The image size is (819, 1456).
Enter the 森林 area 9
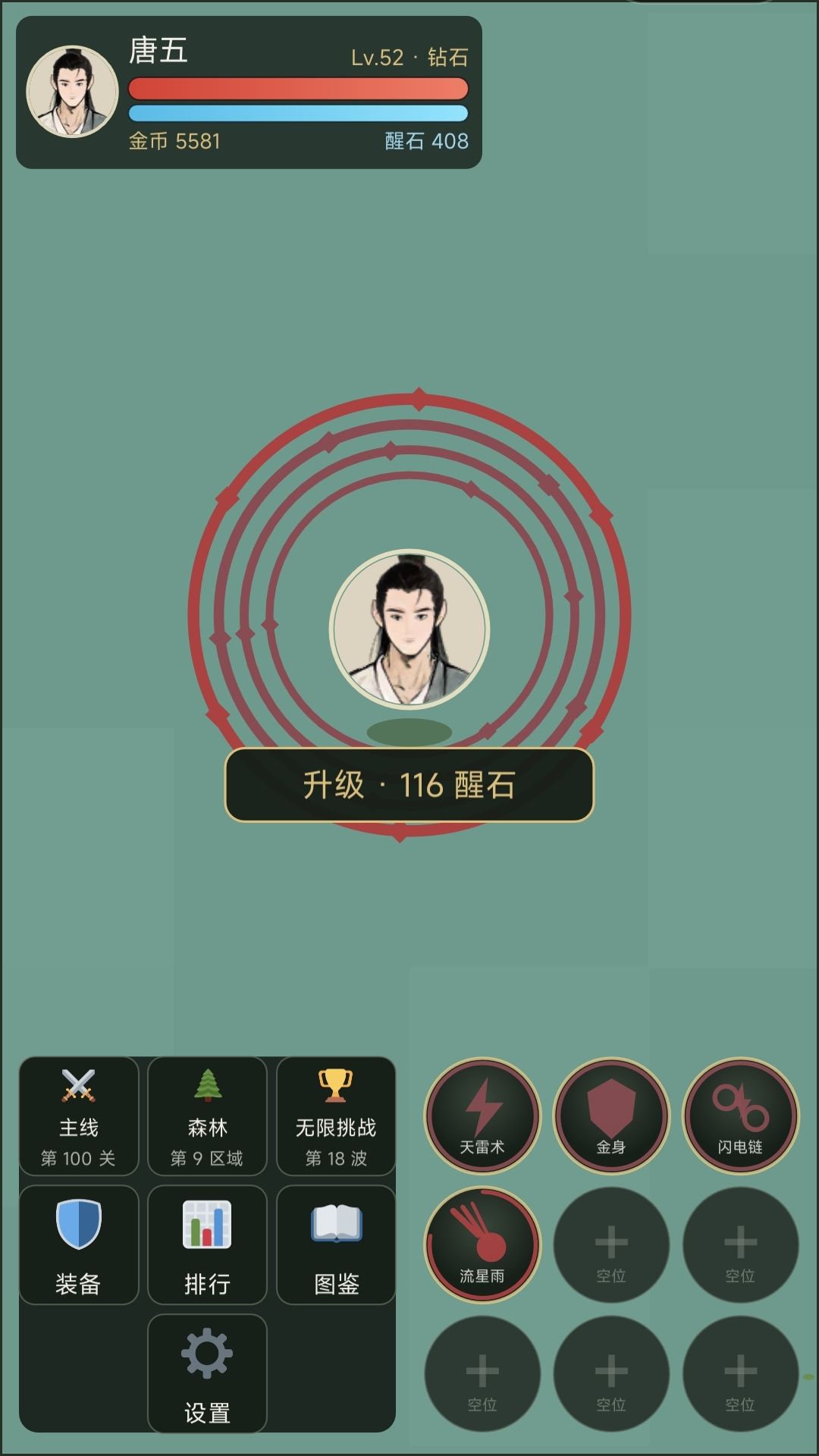[207, 1116]
